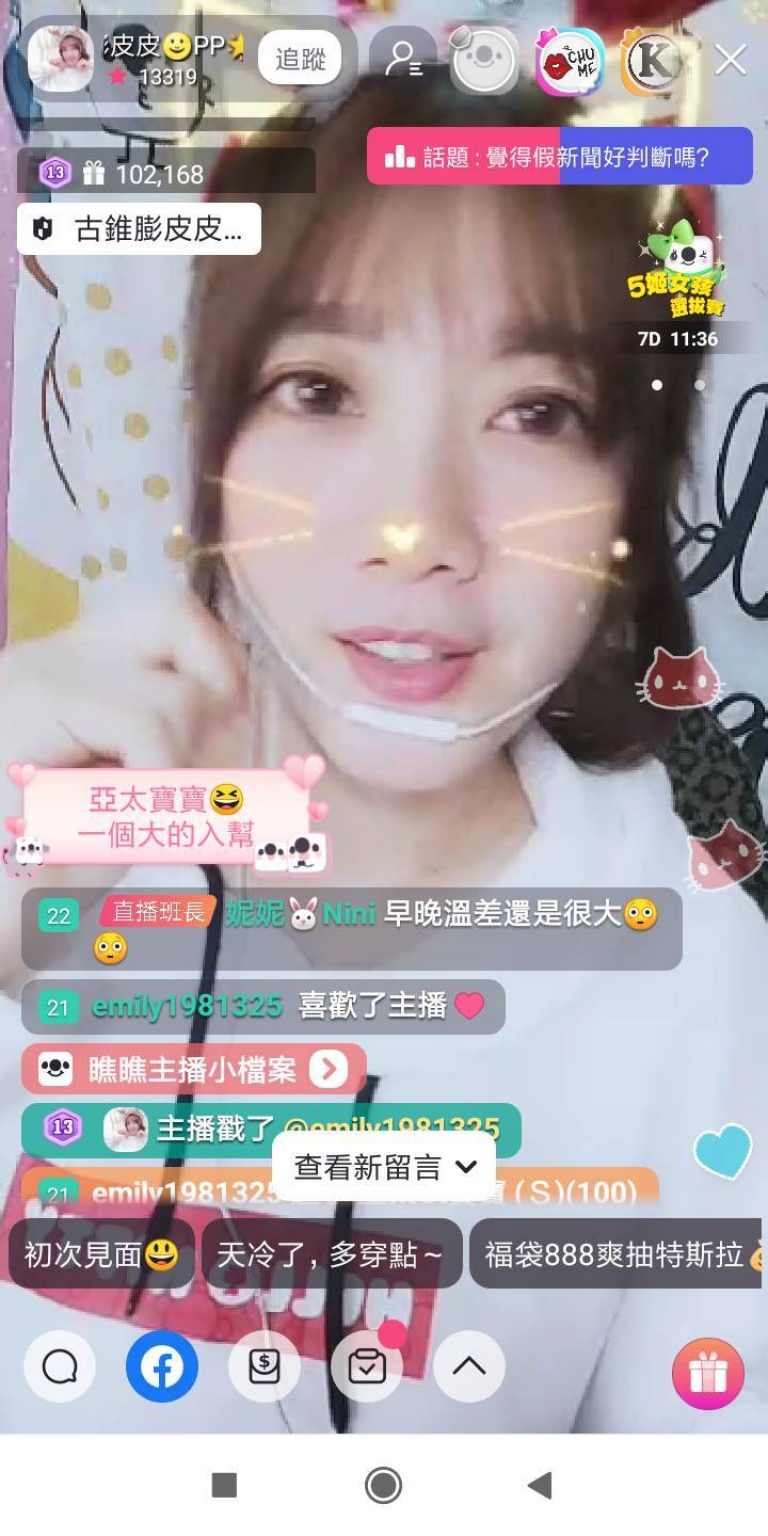Send quick reply 天冷了，多穿點~
Viewport: 768px width, 1536px height.
click(331, 1253)
